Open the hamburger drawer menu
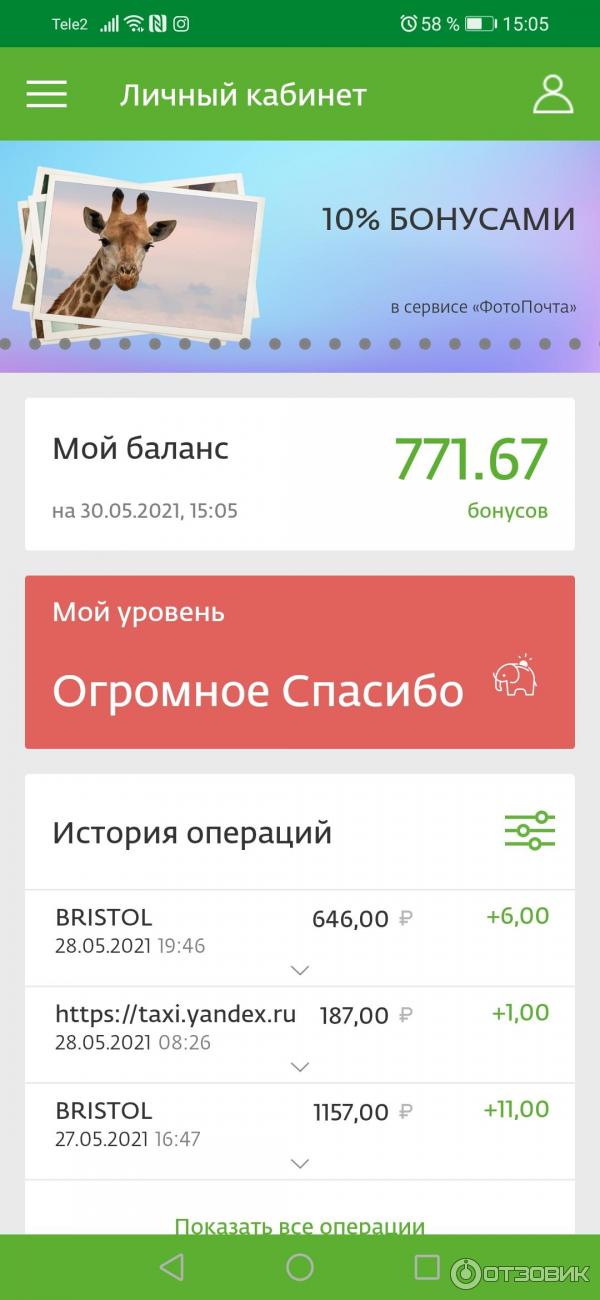 tap(46, 95)
